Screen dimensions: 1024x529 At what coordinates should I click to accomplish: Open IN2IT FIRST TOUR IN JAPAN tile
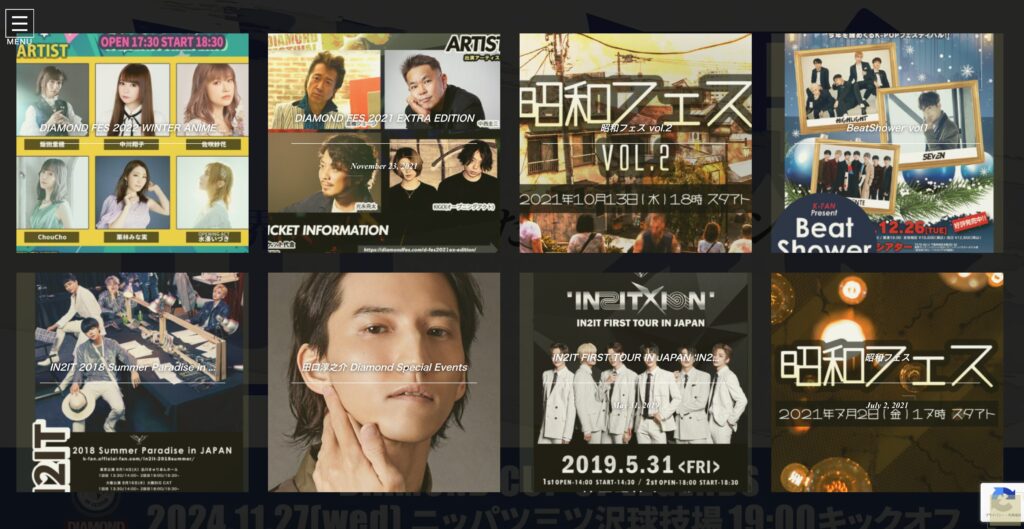click(635, 382)
